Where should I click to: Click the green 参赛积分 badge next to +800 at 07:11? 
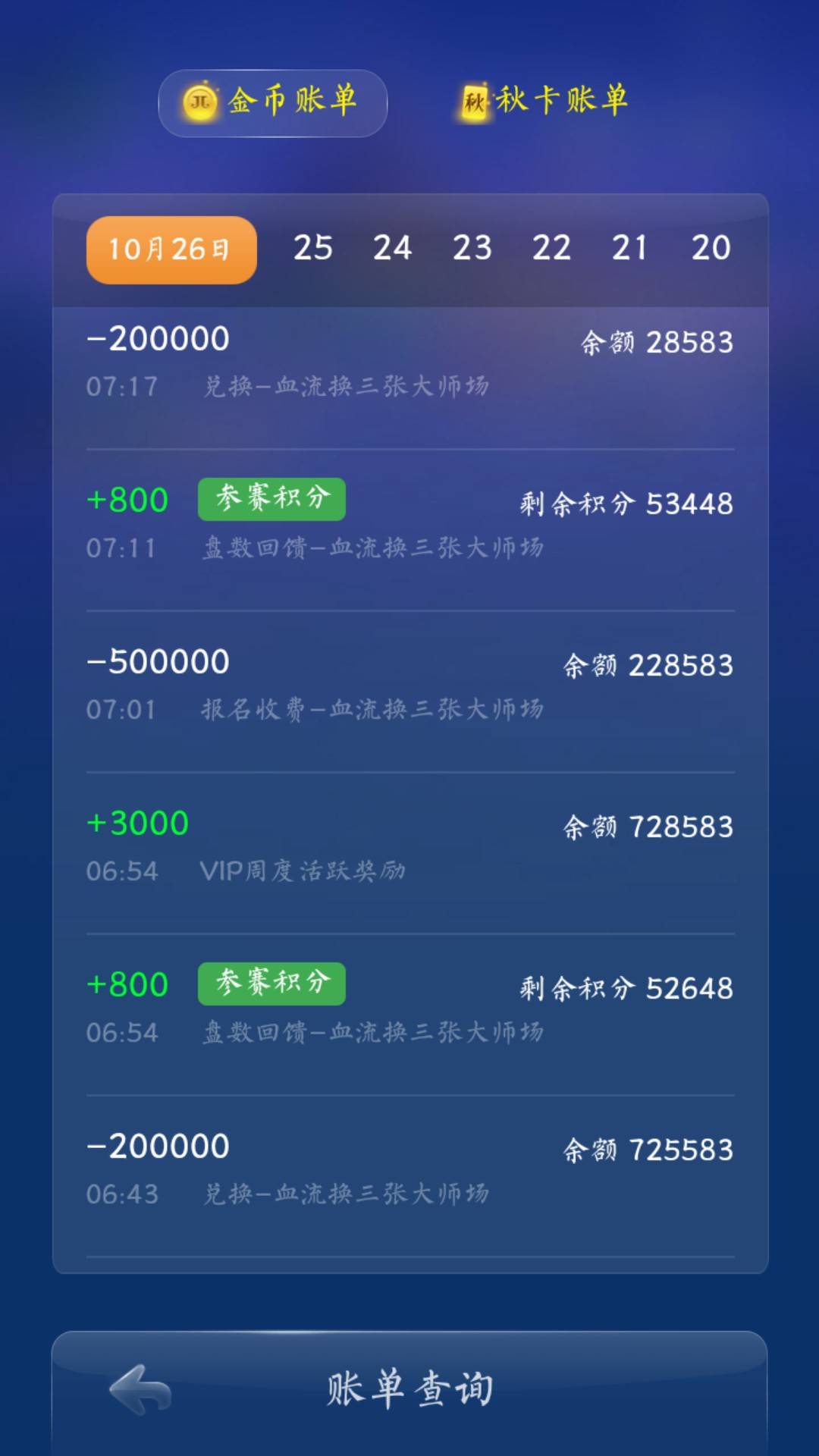(x=271, y=498)
